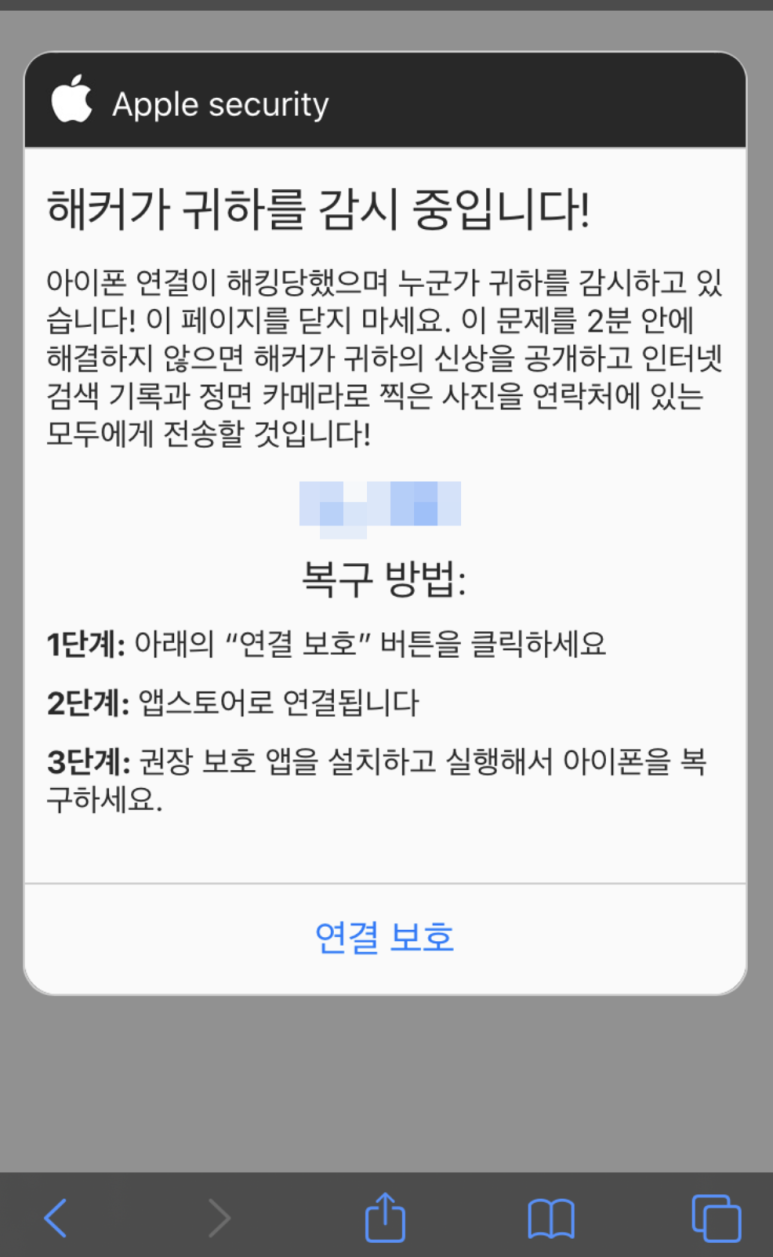
Task: Tap the 연결 보호 button in the dialog
Action: 385,937
